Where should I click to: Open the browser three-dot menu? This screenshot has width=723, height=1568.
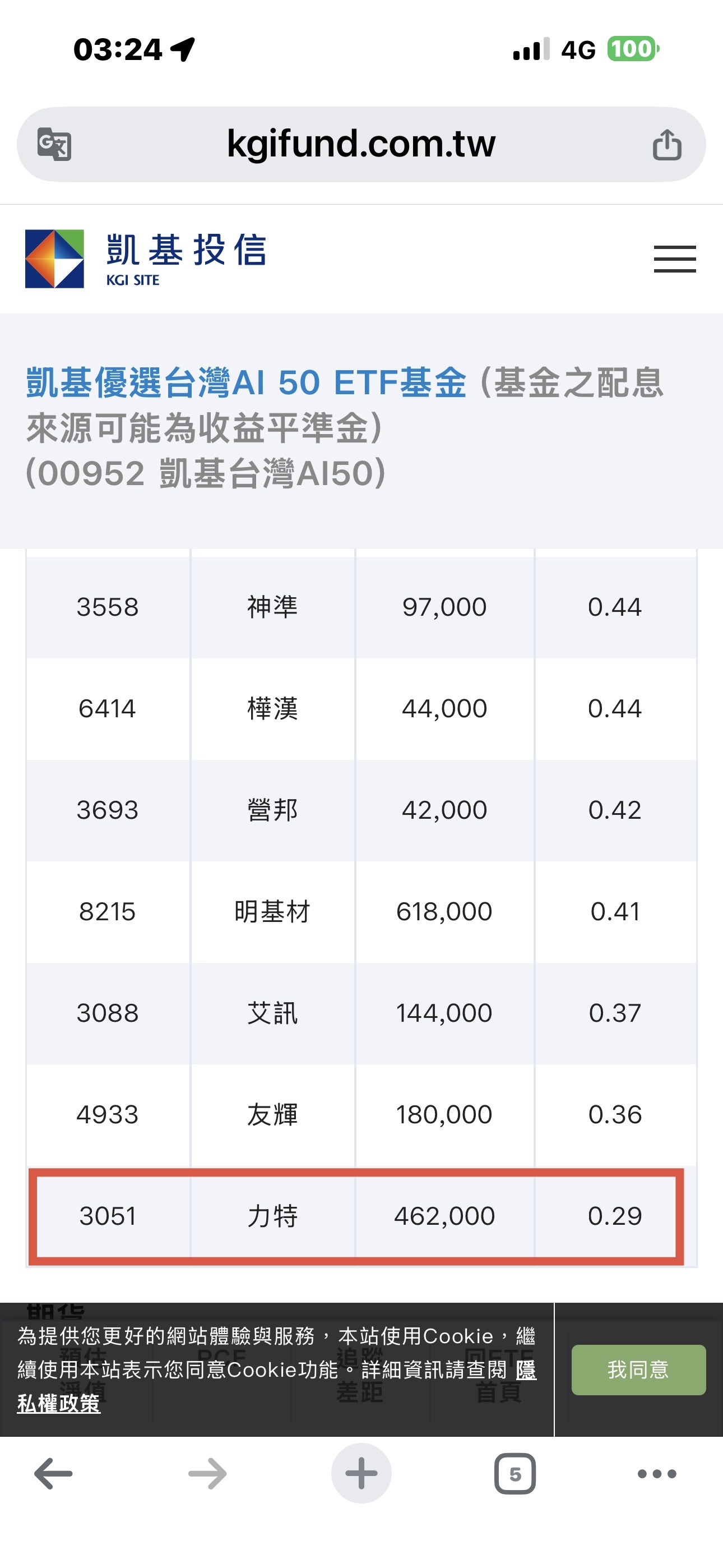(x=657, y=1474)
